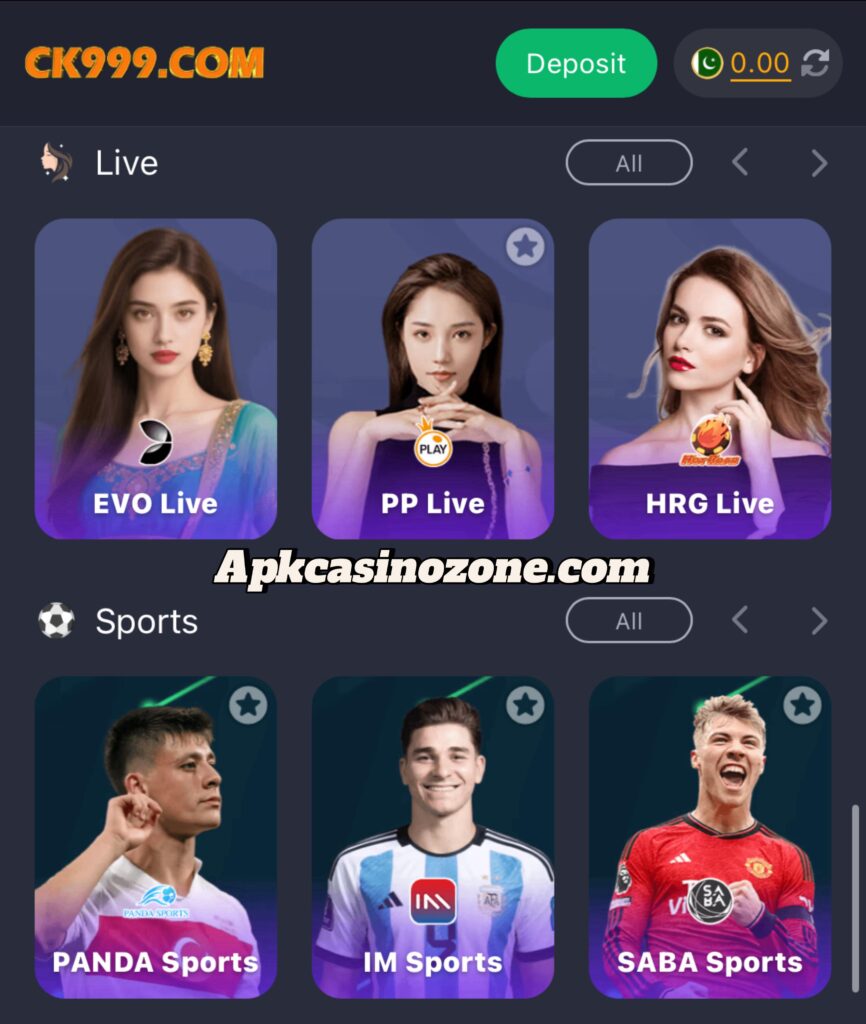Open the 0.00 balance amount
This screenshot has height=1024, width=866.
(760, 64)
